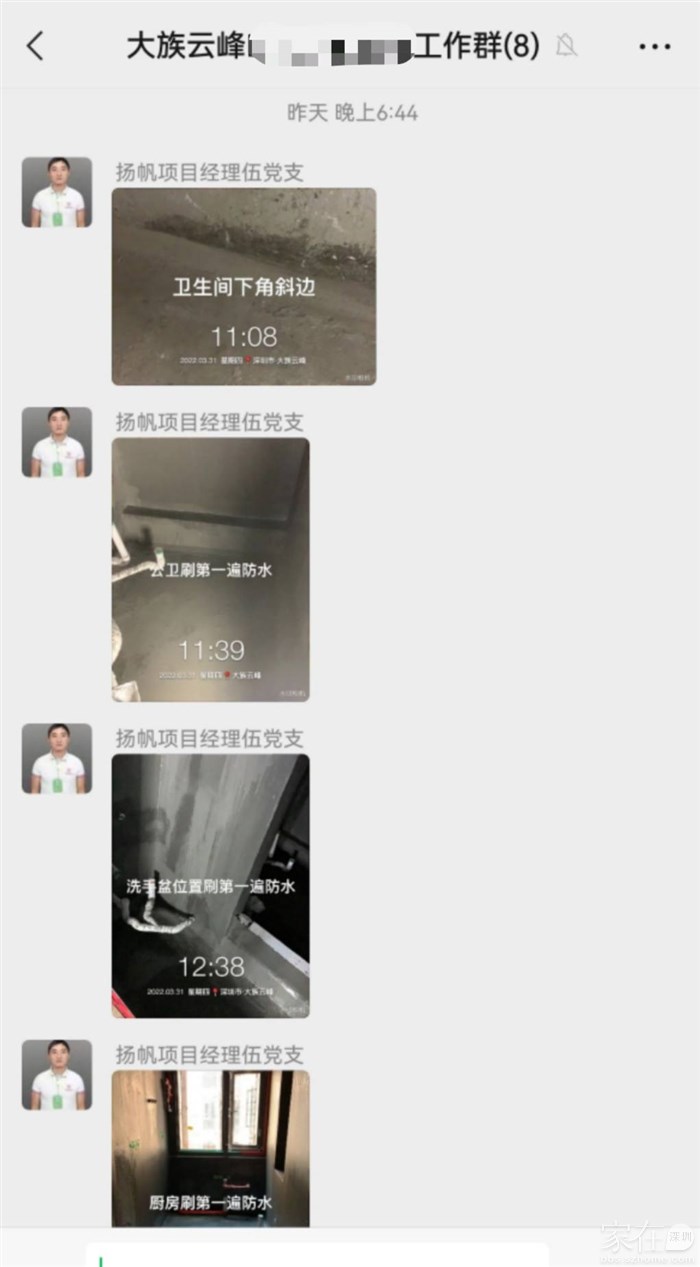The width and height of the screenshot is (700, 1267).
Task: Tap sender avatar beside 洗手盆位置 photo
Action: coord(57,758)
